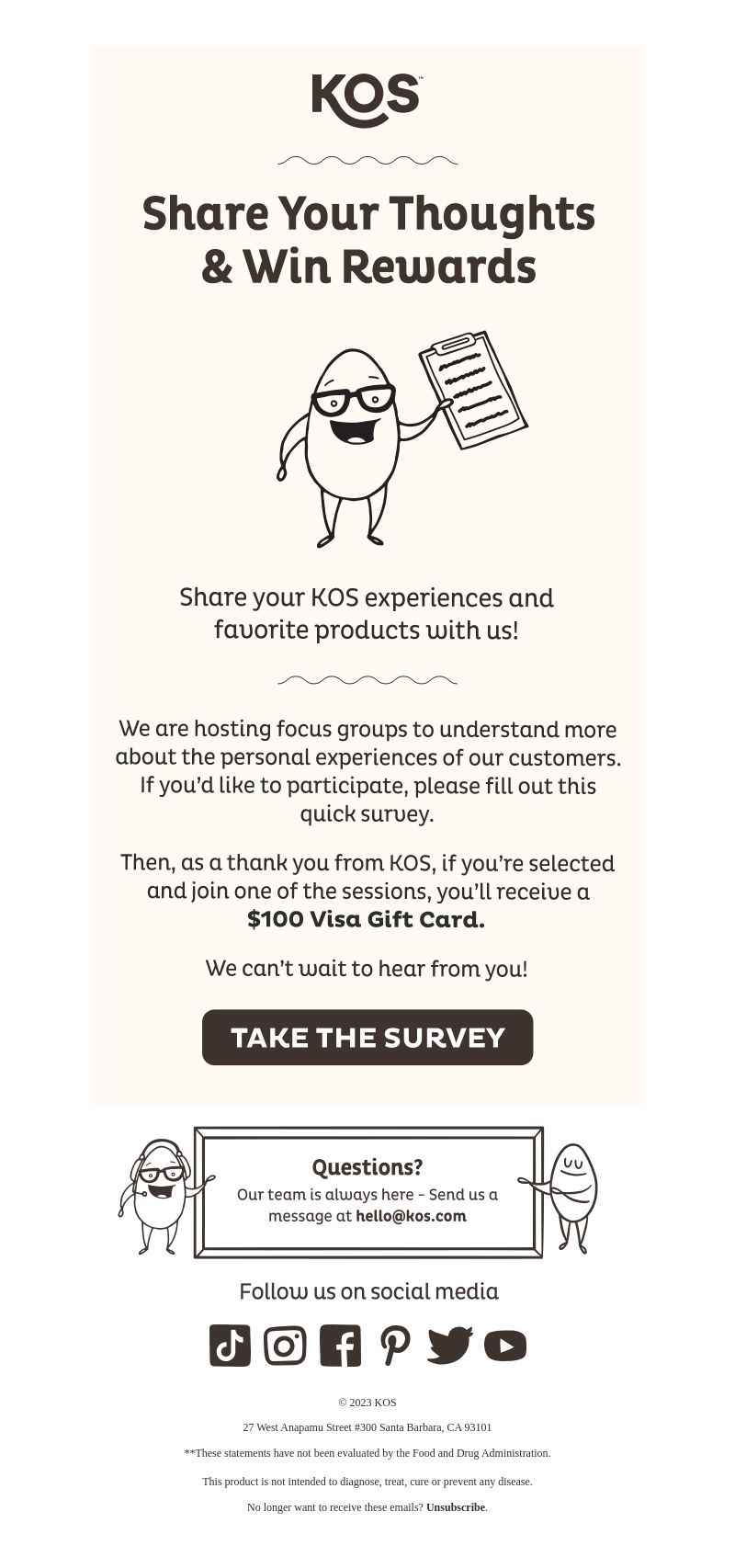This screenshot has height=1568, width=735.
Task: Open KOS on TikTok
Action: click(230, 1346)
